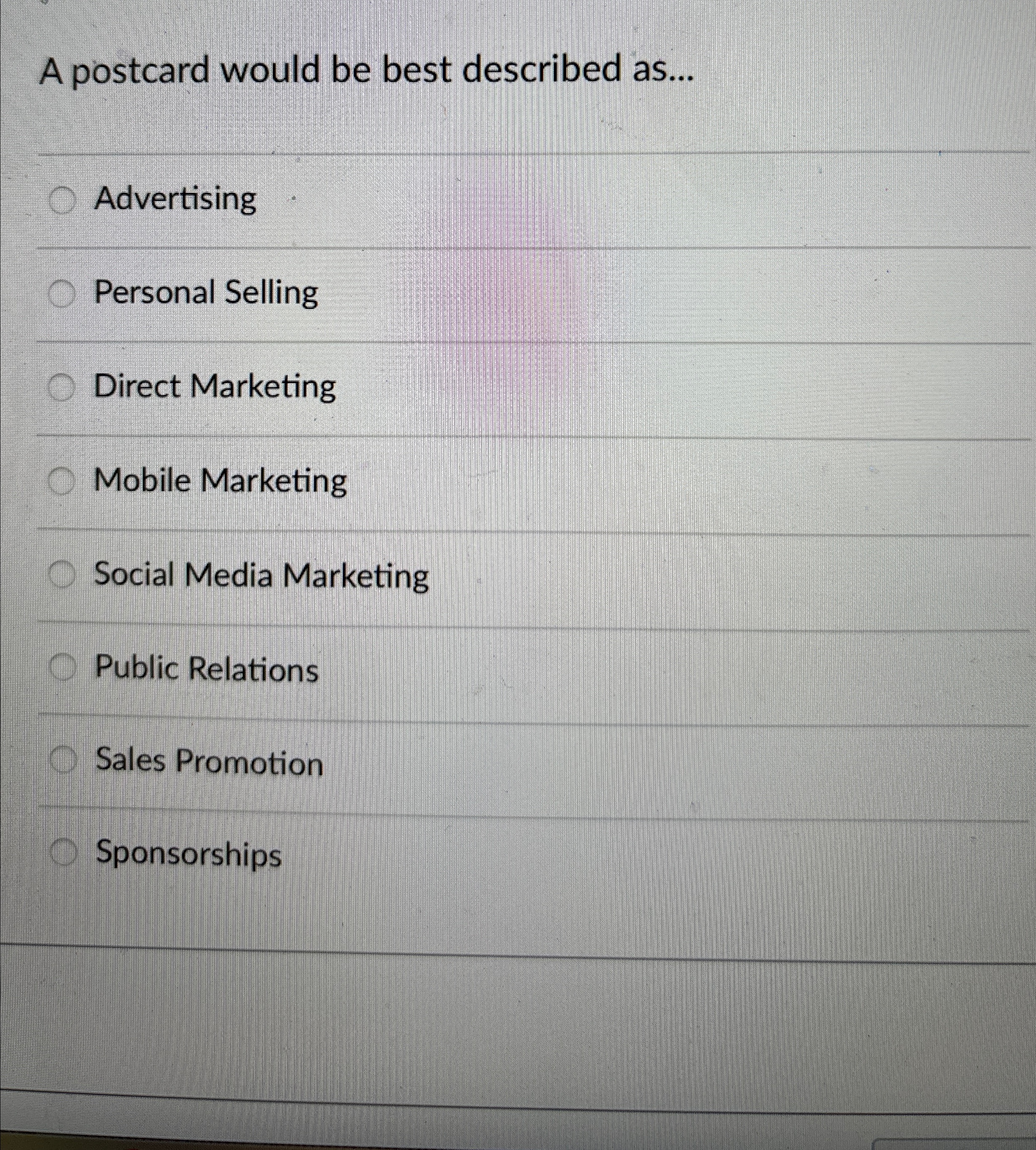Select the Advertising answer option
Screen dimensions: 1036x1150
click(x=62, y=201)
